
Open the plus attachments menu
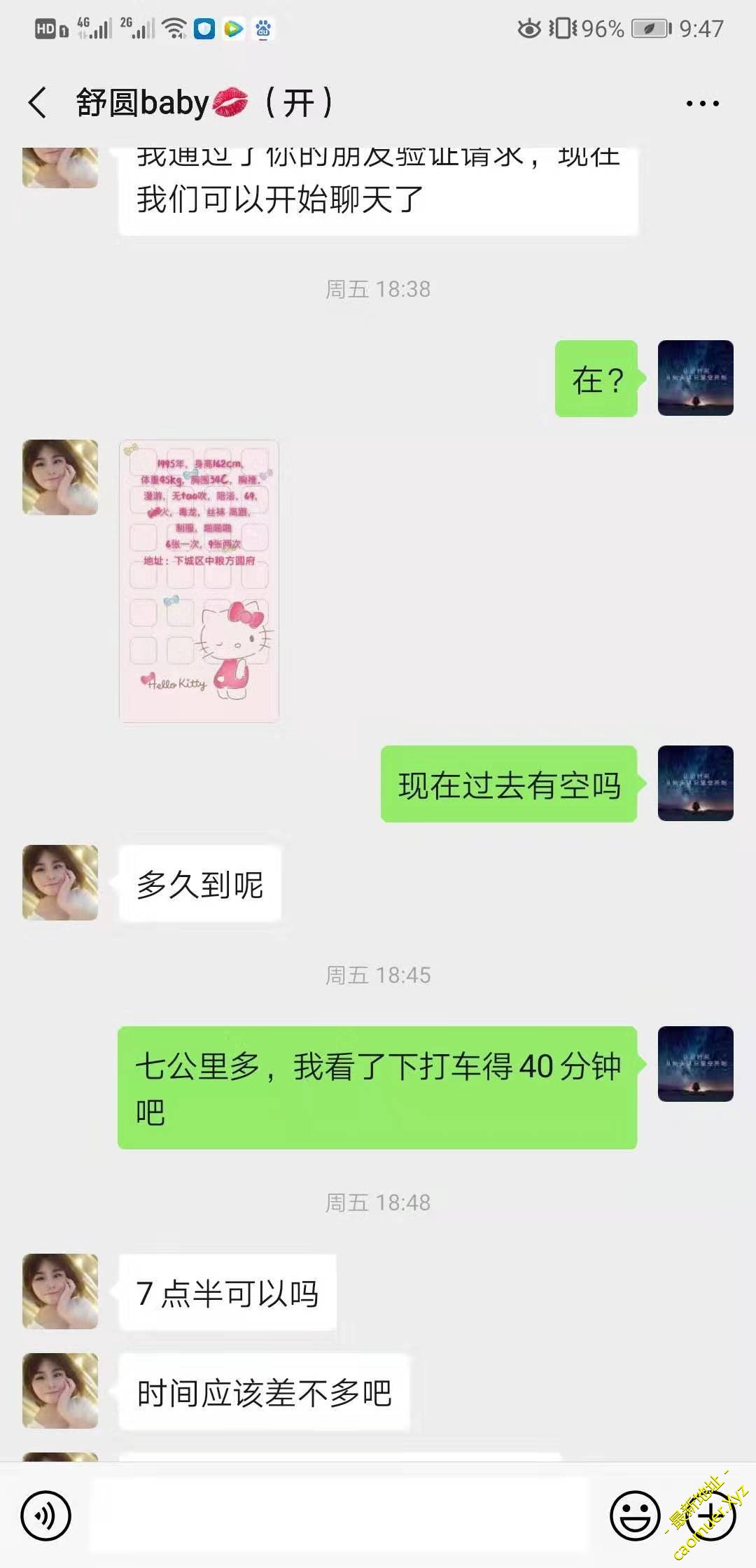(x=710, y=1515)
